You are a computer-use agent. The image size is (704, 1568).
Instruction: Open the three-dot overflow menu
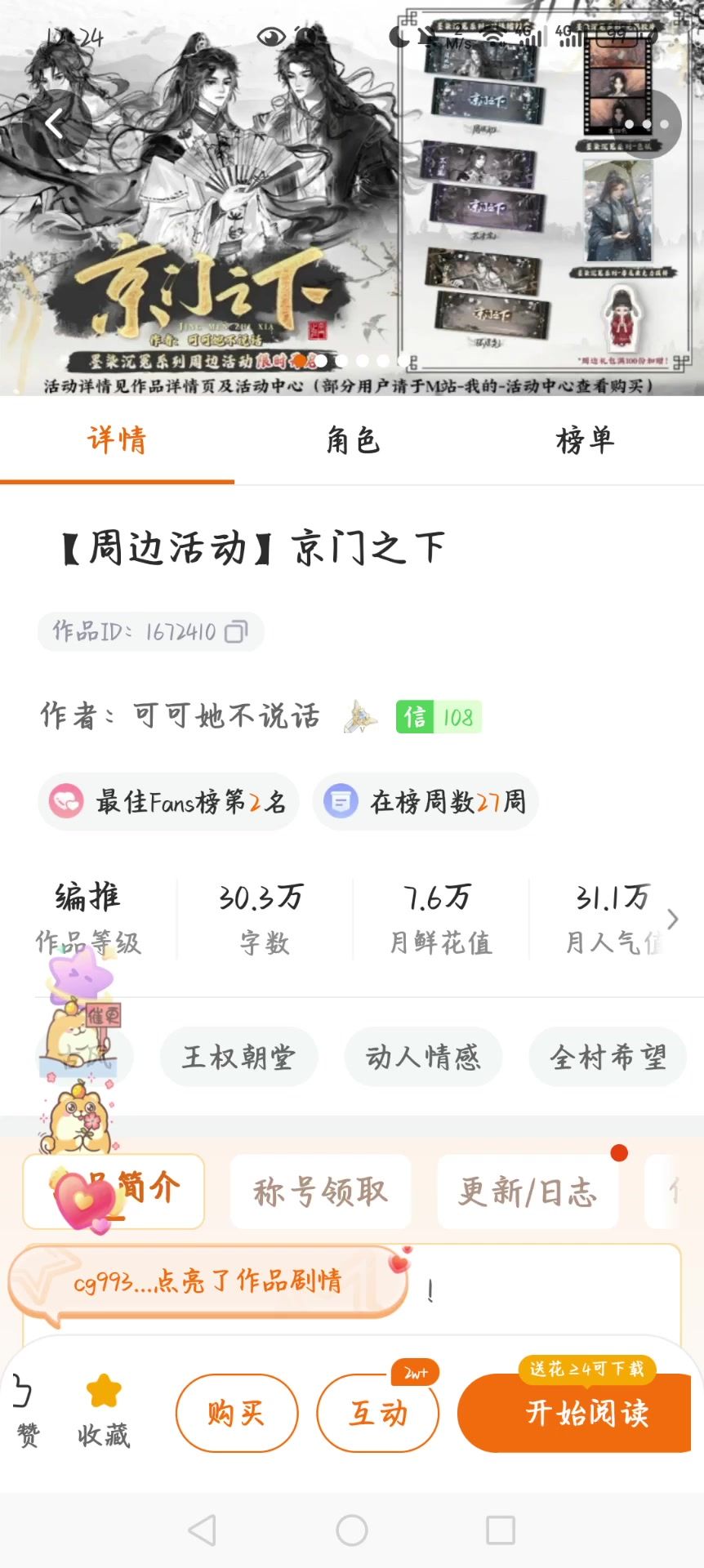pos(648,125)
